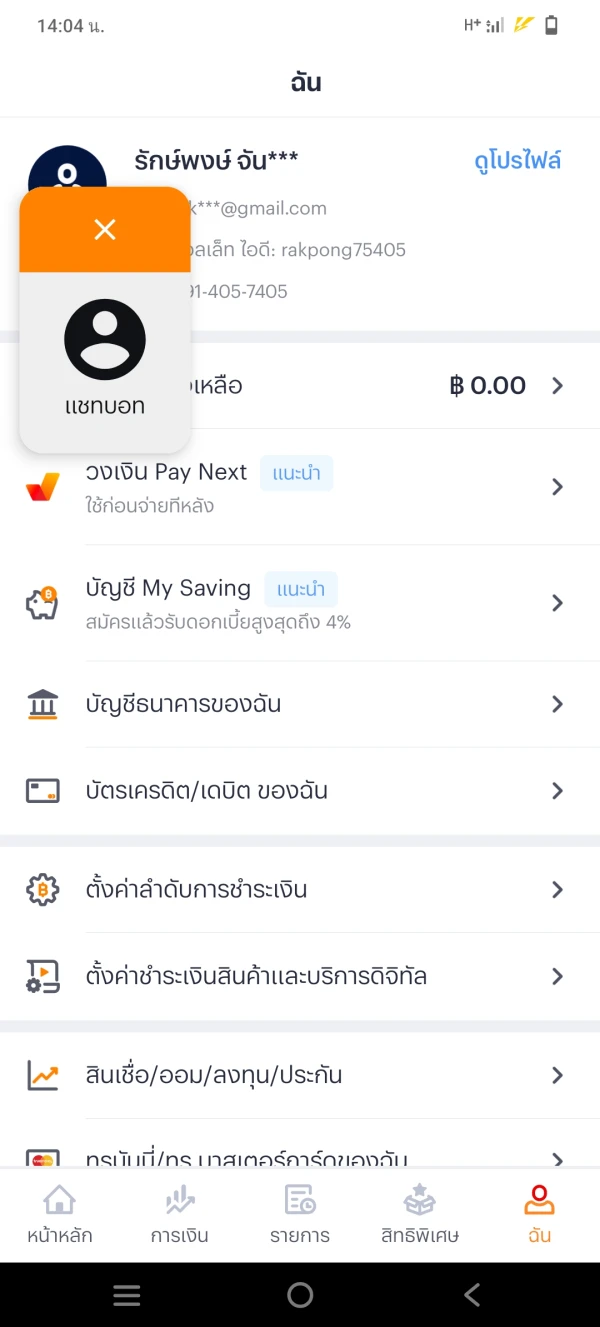Go to บัญชีธนาคารของฉัน

(x=300, y=705)
